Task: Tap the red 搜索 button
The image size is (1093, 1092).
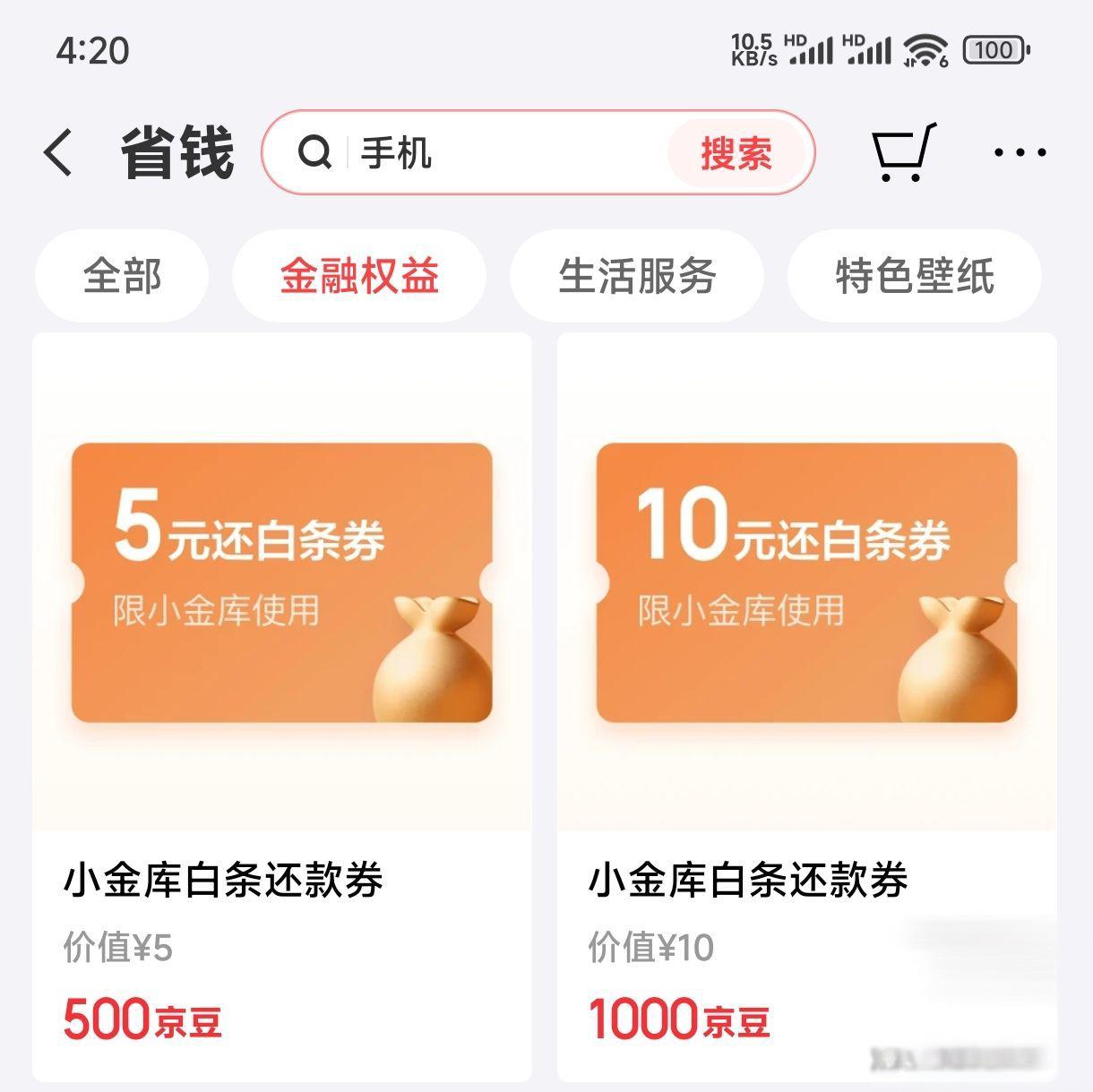Action: tap(736, 153)
